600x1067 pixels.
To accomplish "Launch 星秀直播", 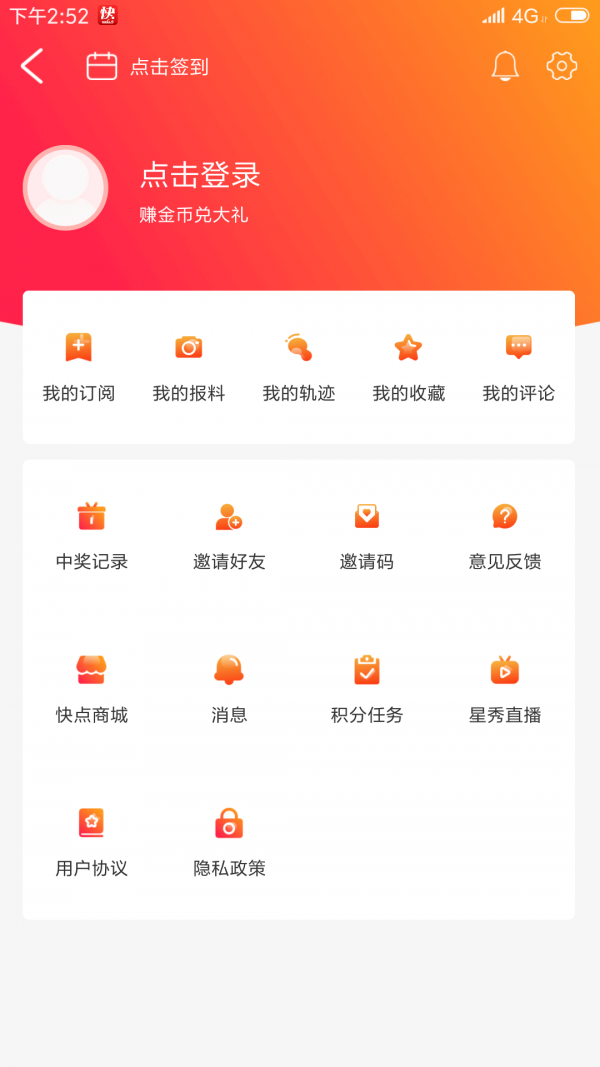I will coord(505,688).
